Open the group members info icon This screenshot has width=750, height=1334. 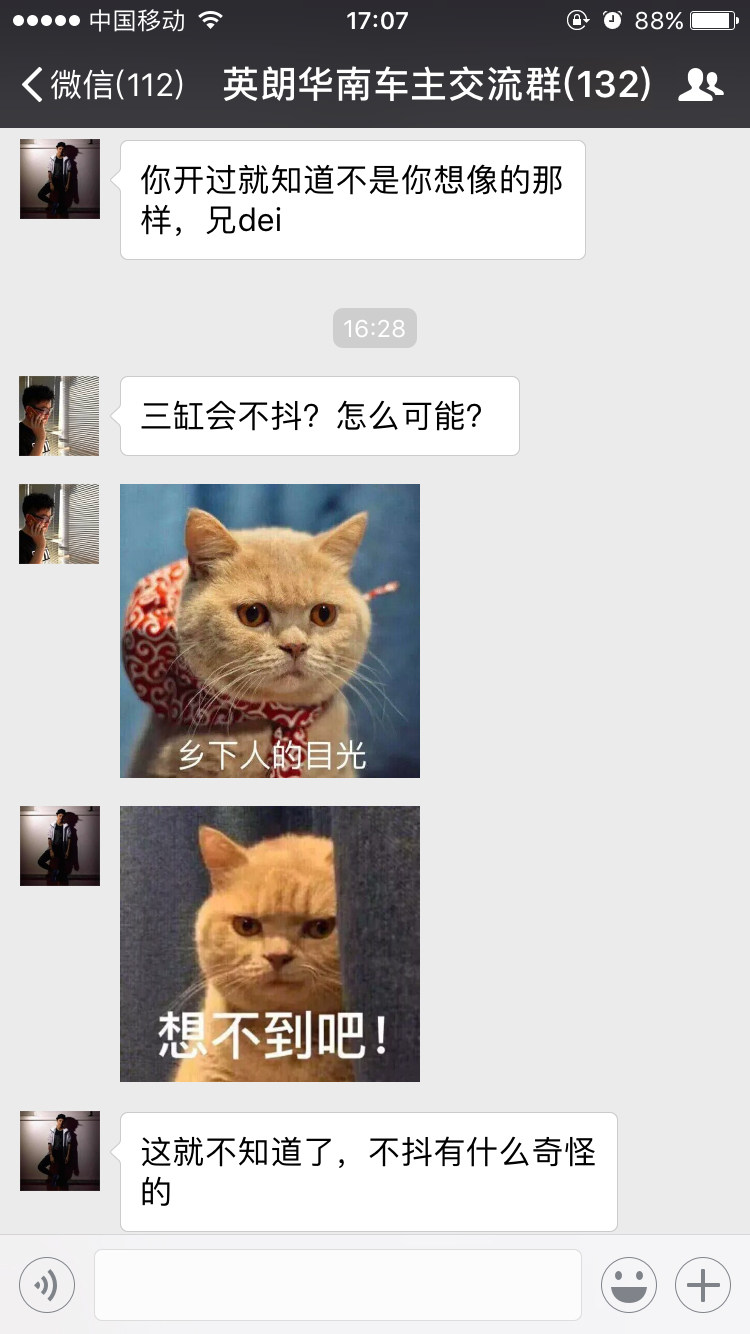[700, 85]
